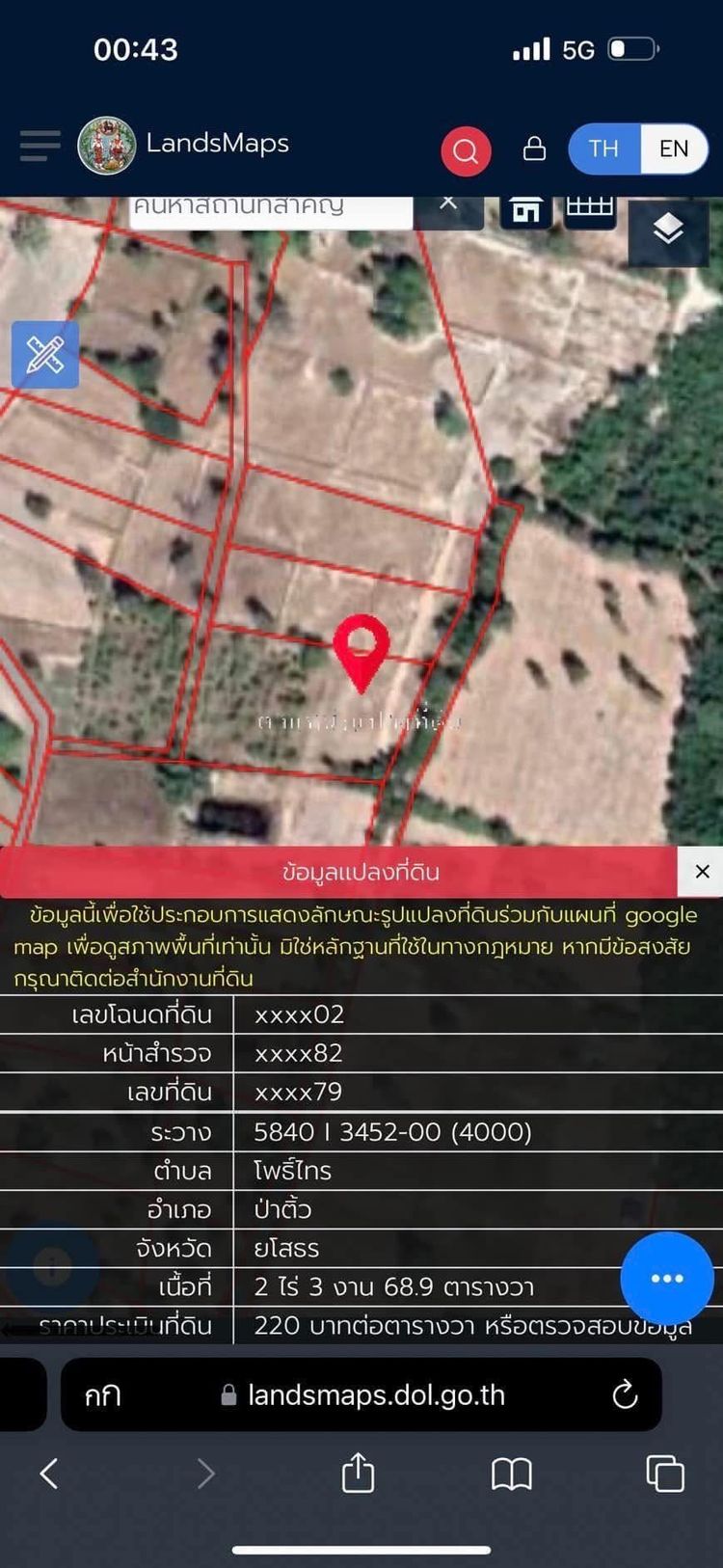The image size is (723, 1568).
Task: Go back in the browser
Action: [x=49, y=1473]
